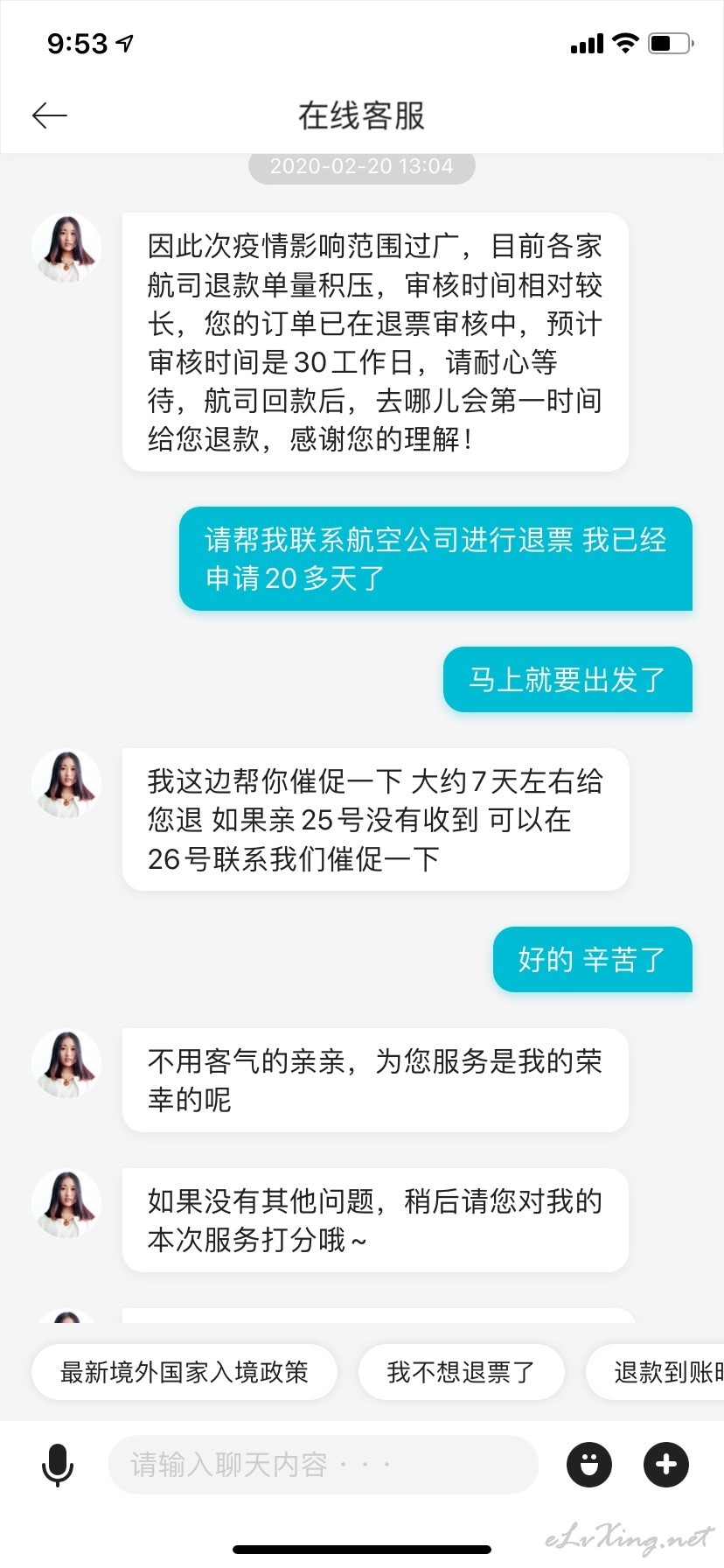Select the 最新境外国家入境政策 quick reply chip
The image size is (724, 1568).
click(184, 1372)
